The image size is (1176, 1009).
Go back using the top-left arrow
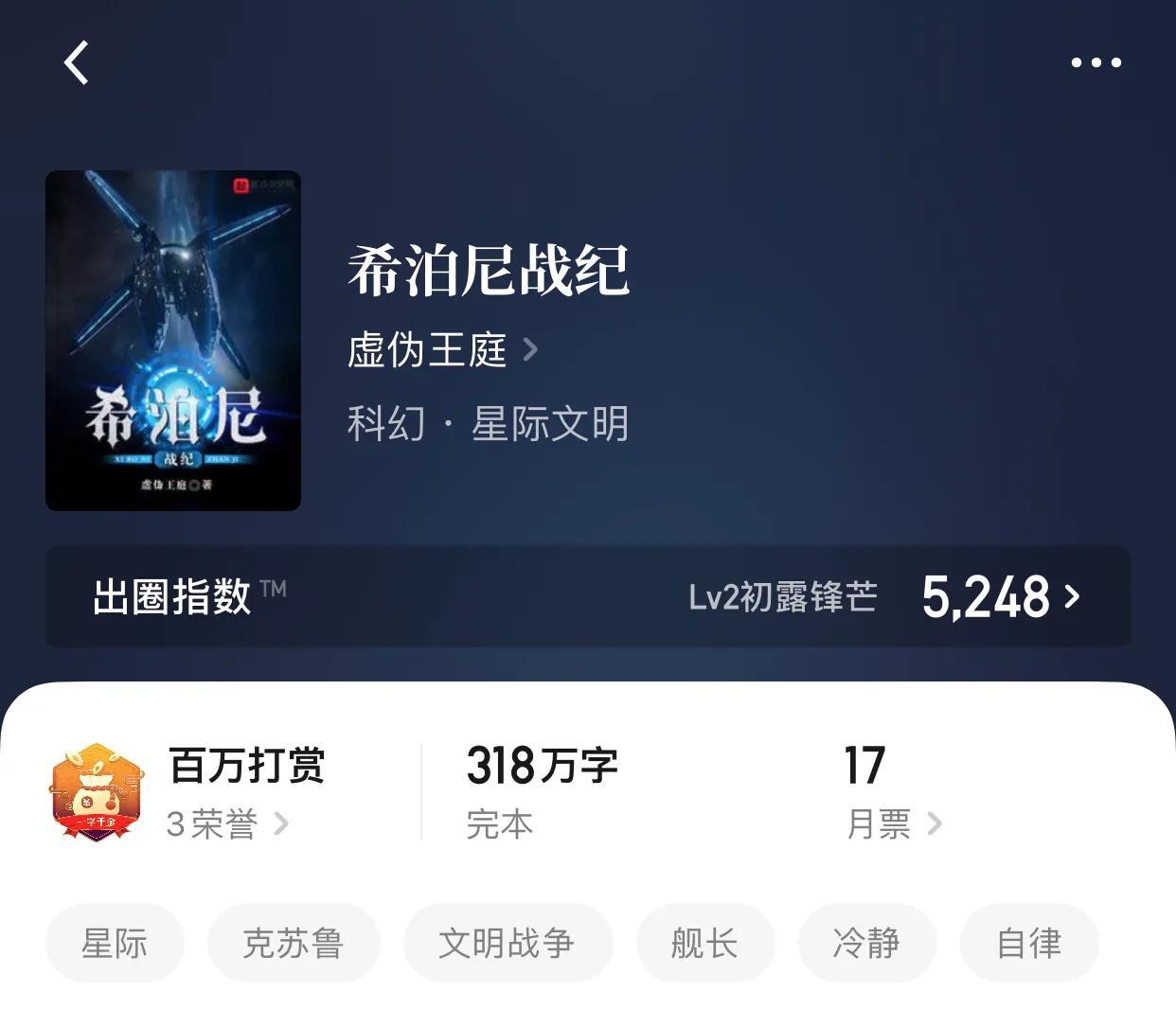77,63
